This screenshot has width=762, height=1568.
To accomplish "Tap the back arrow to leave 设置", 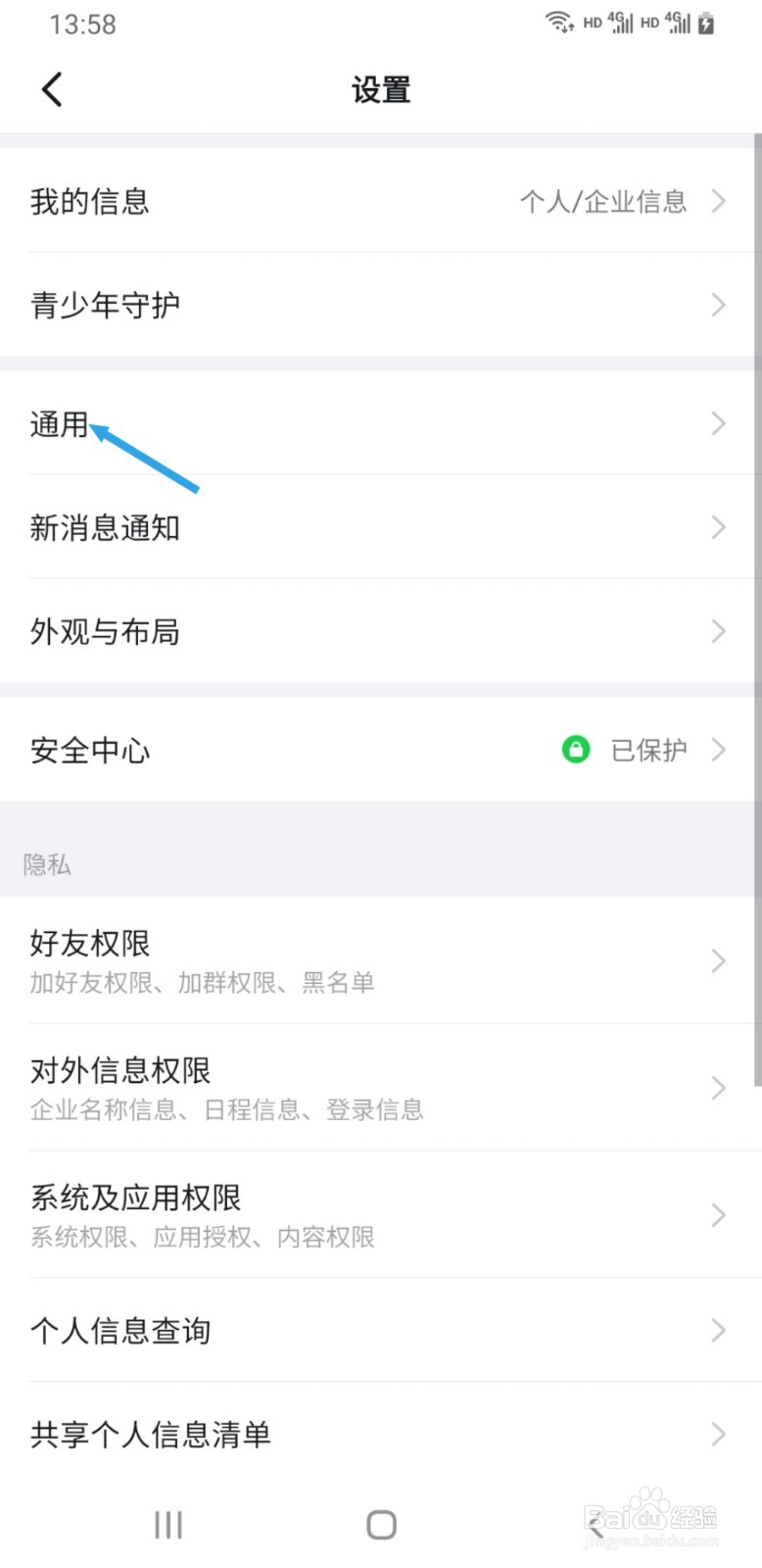I will click(x=52, y=88).
